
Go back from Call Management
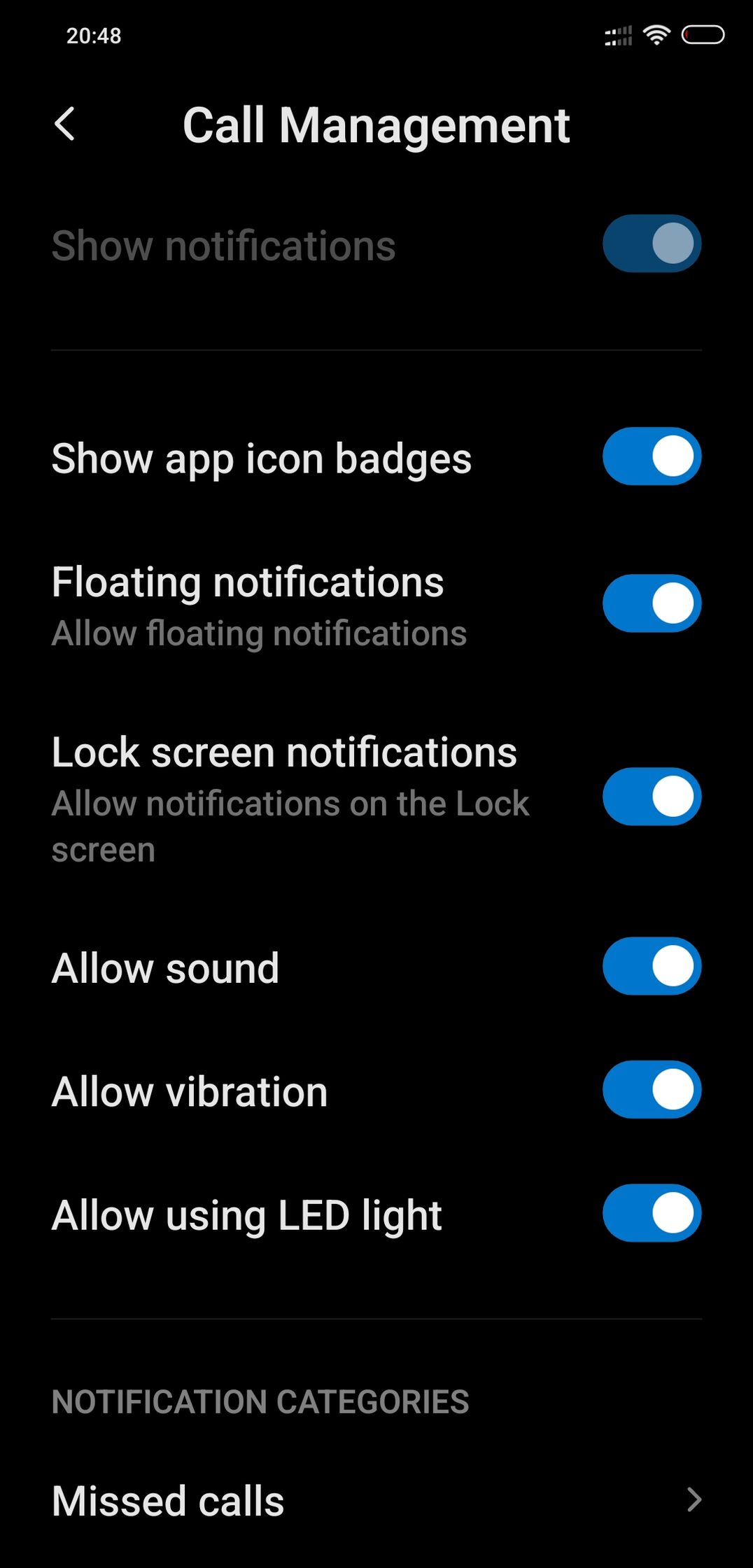[x=64, y=125]
